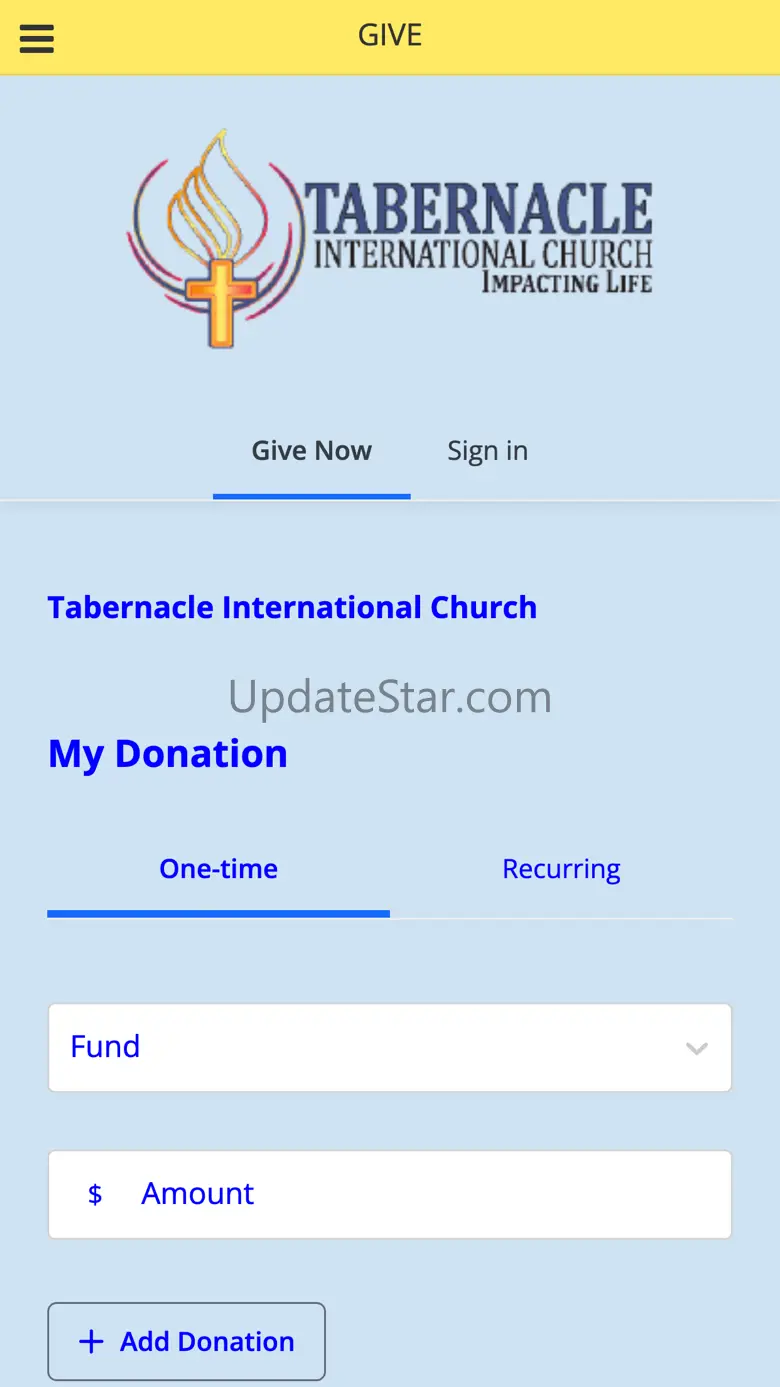The height and width of the screenshot is (1387, 780).
Task: Open the hamburger drawer menu
Action: 37,38
